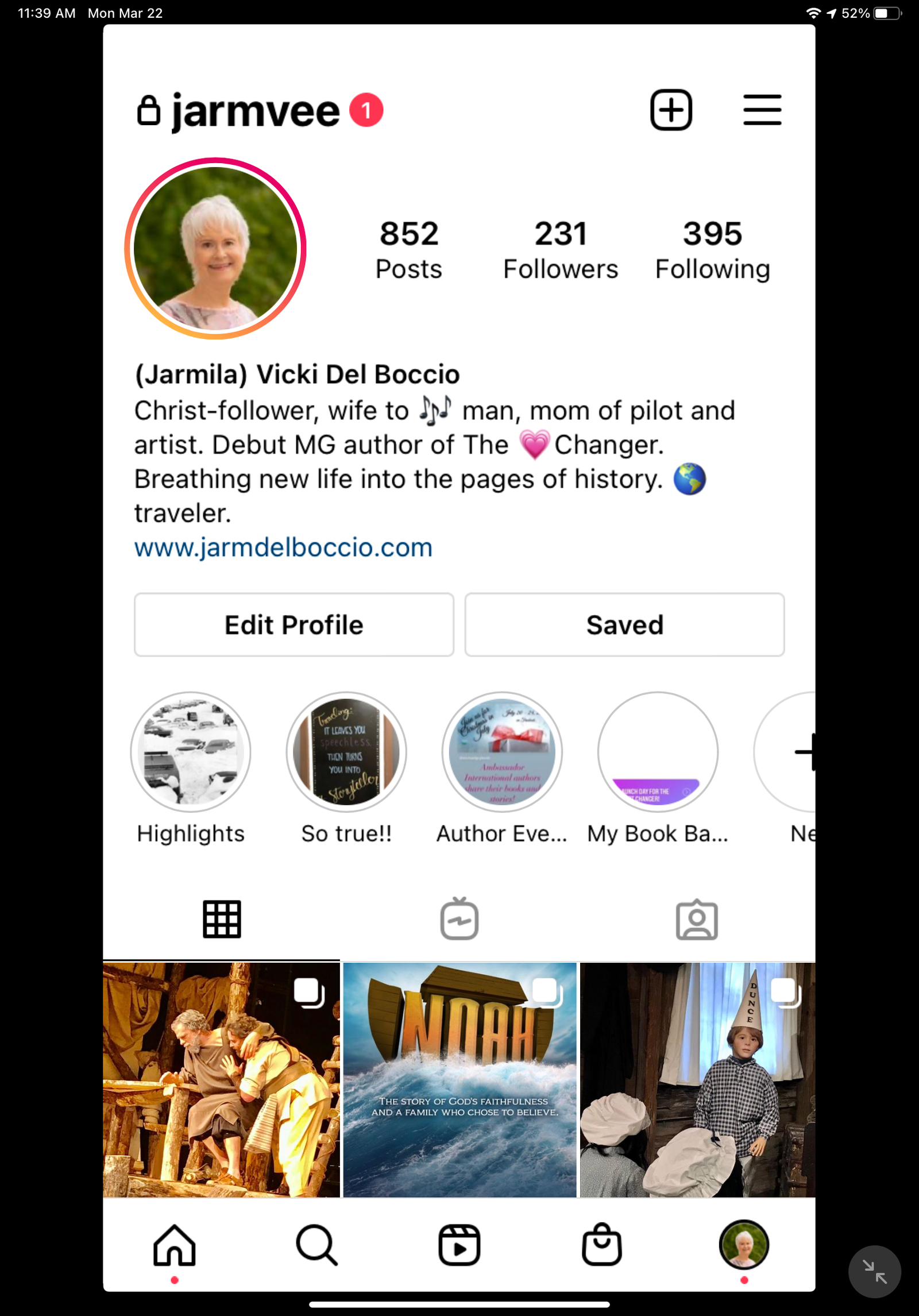The width and height of the screenshot is (919, 1316).
Task: Switch to the IGTV tab
Action: click(x=459, y=919)
